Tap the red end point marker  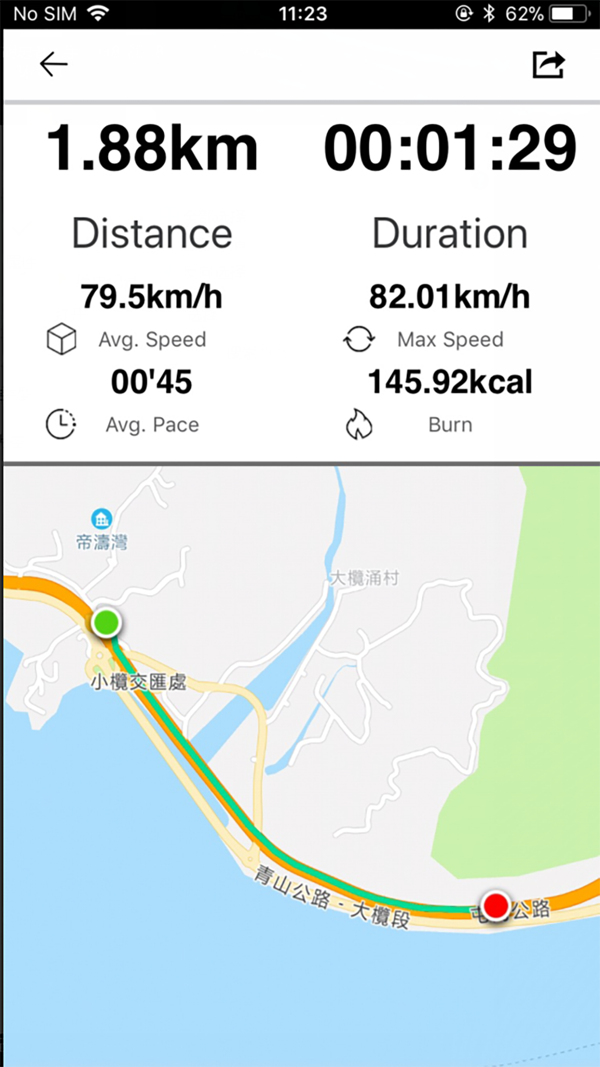(495, 906)
